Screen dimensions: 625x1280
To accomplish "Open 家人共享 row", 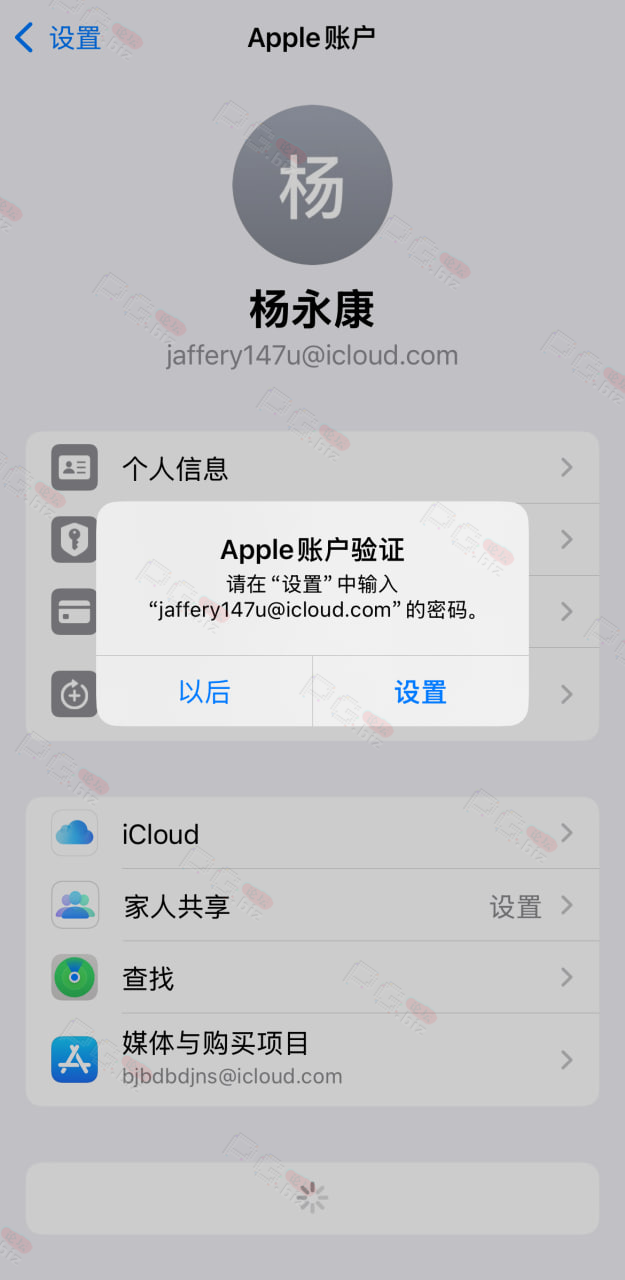I will point(312,905).
